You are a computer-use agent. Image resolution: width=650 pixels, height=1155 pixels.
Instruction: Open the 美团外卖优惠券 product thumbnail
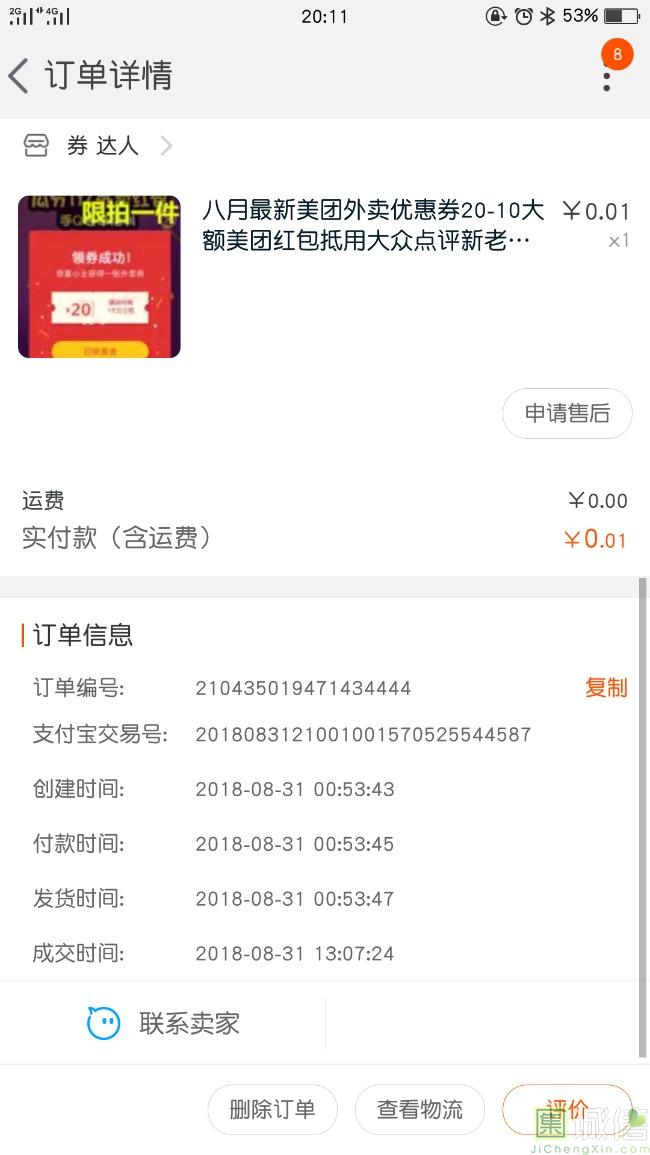(x=99, y=277)
